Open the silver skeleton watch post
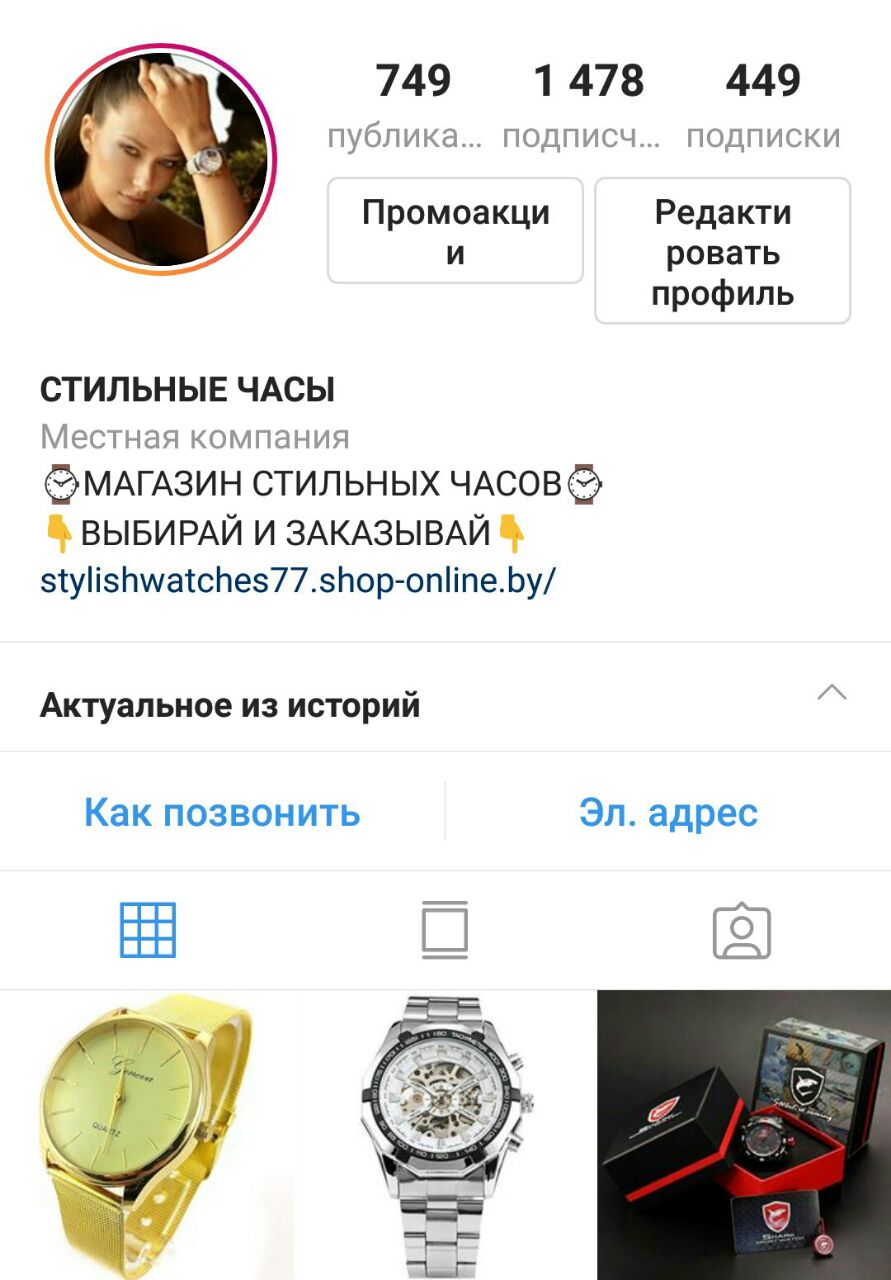891x1280 pixels. pos(445,1135)
